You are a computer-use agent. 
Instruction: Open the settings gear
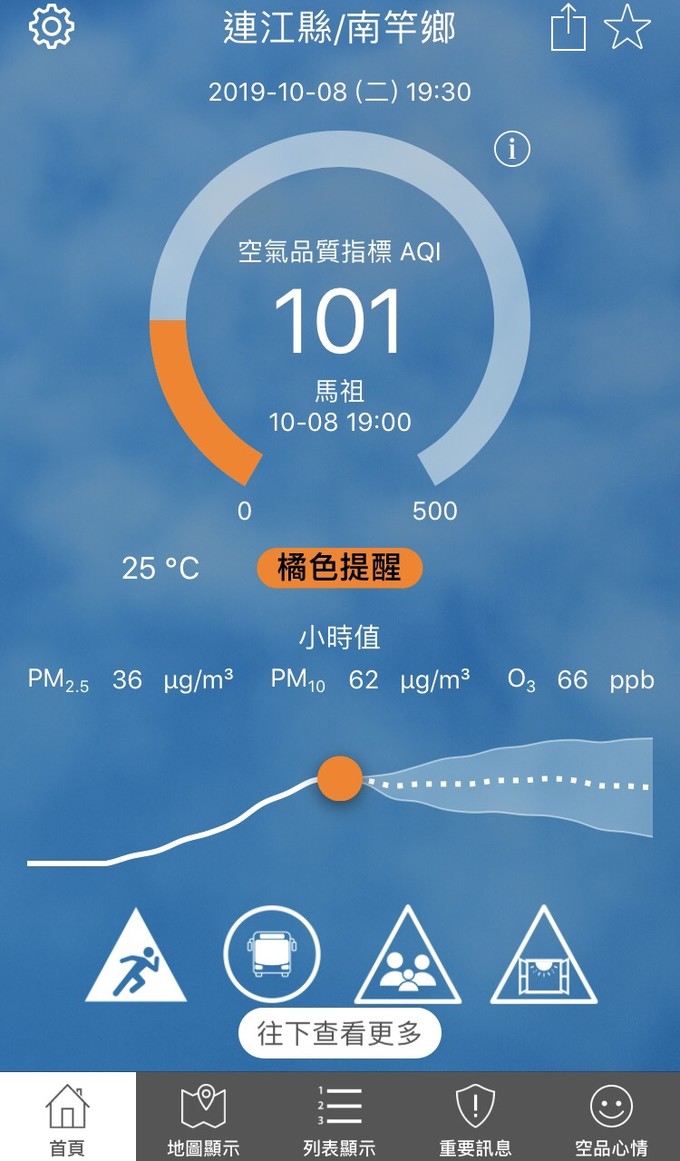52,27
